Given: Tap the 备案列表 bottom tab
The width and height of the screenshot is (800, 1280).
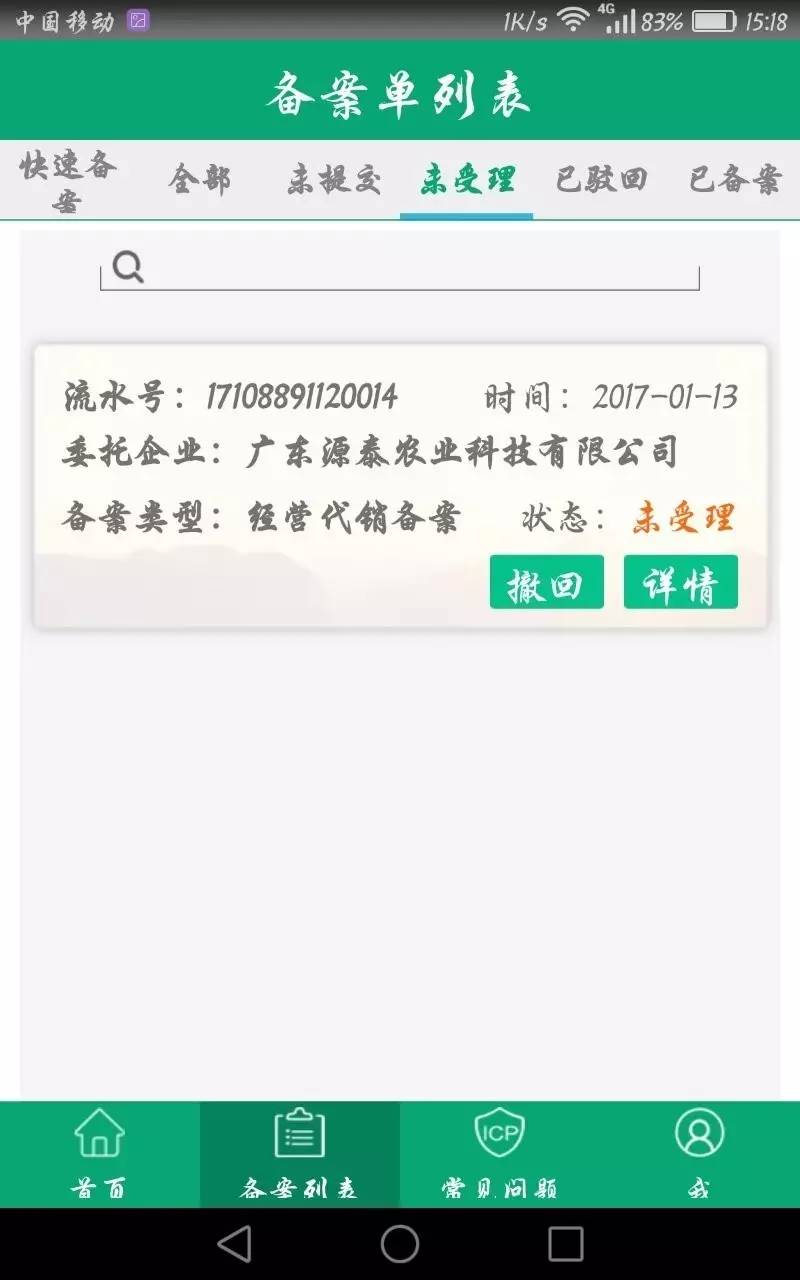Looking at the screenshot, I should point(299,1155).
